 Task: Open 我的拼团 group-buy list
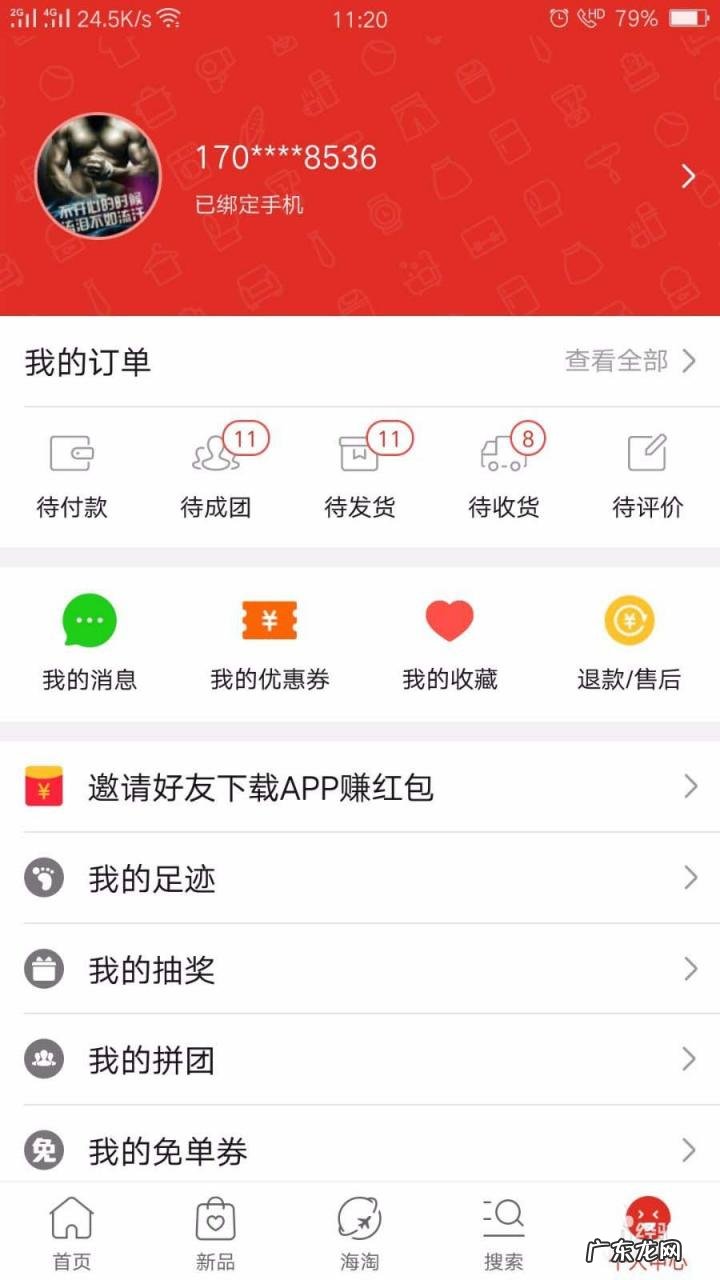360,1058
